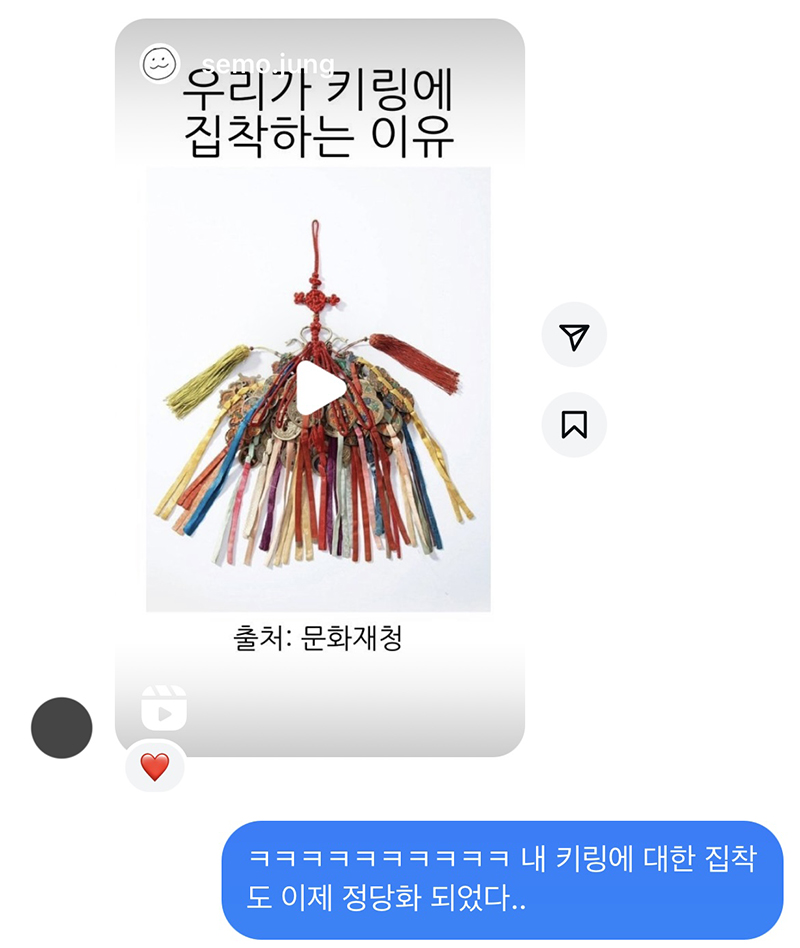800x948 pixels.
Task: Save the shared reel with the bookmark icon
Action: click(574, 424)
